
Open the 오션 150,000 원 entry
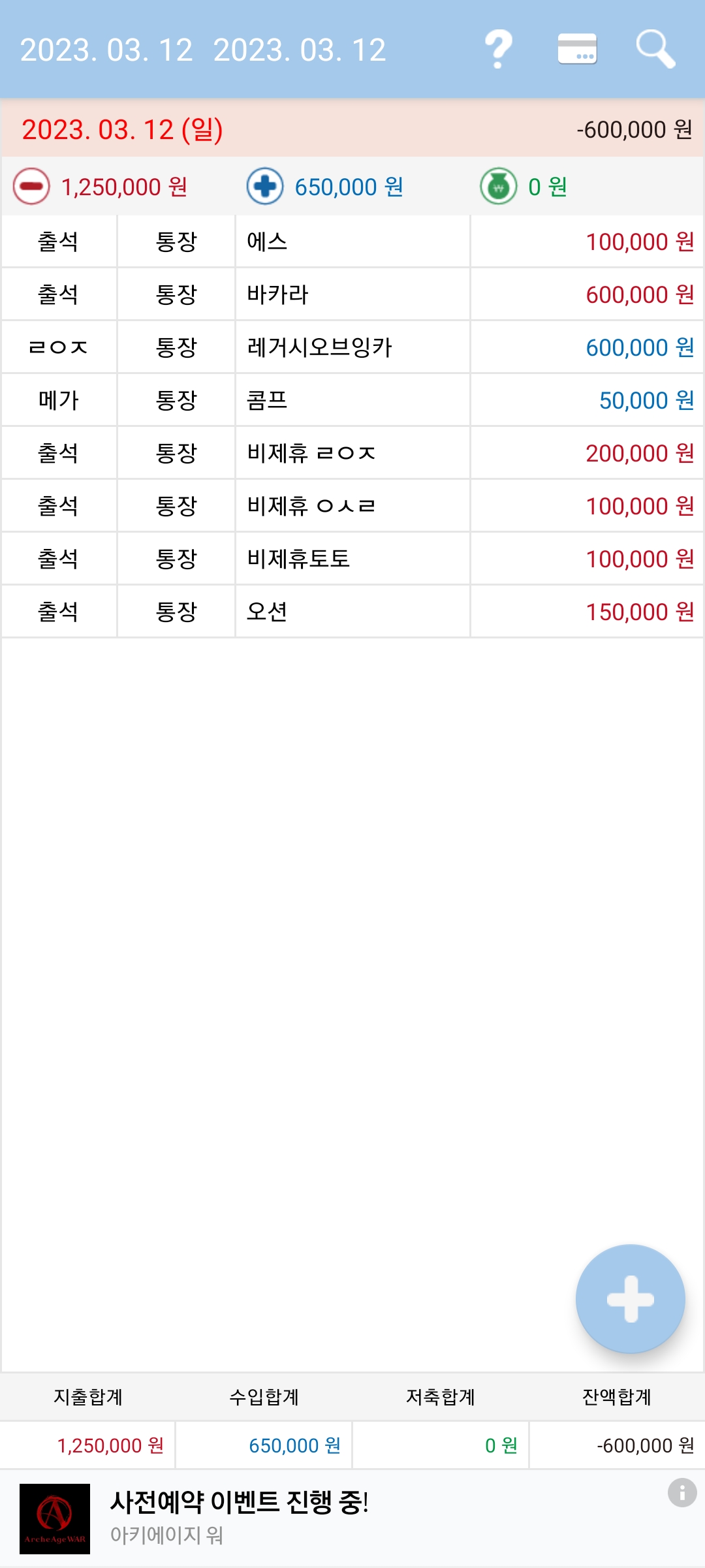(x=352, y=612)
